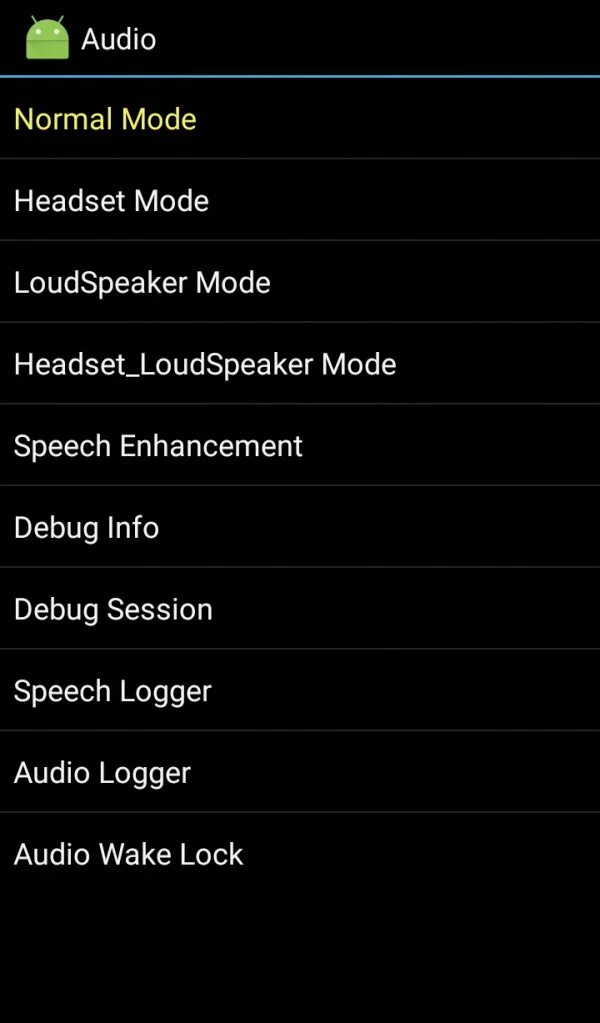Open Speech Enhancement

pyautogui.click(x=300, y=445)
